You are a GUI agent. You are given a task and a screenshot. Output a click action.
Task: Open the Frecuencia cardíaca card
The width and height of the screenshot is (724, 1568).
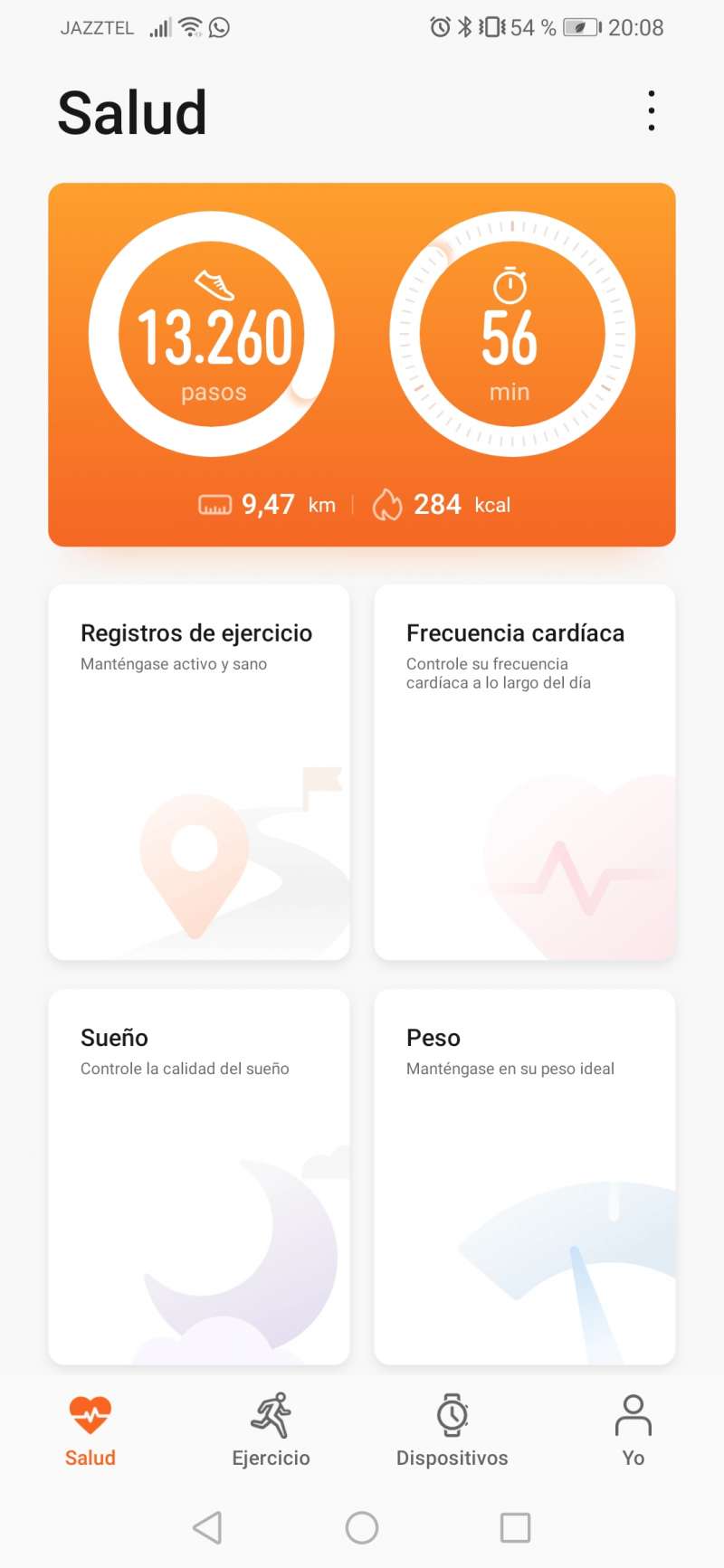pos(525,772)
